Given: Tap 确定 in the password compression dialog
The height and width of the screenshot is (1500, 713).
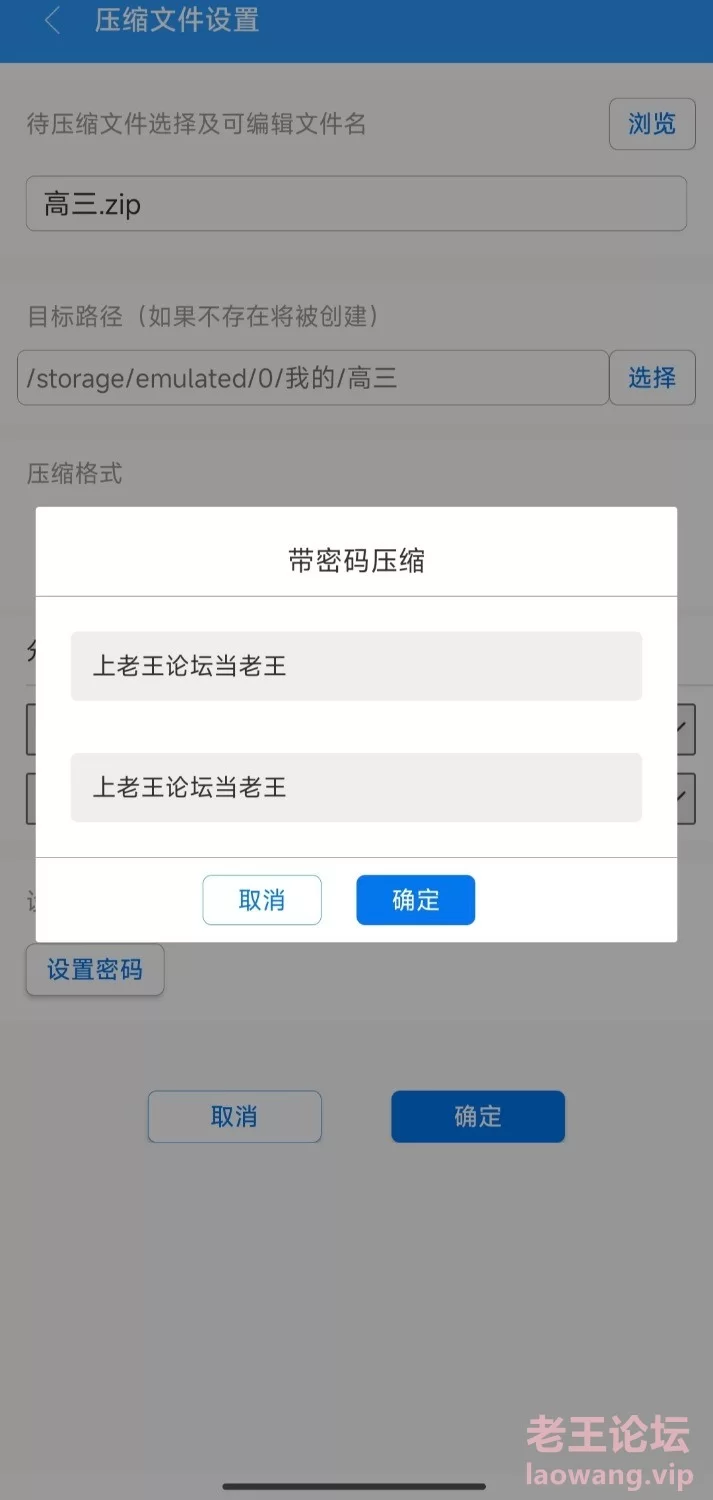Looking at the screenshot, I should pyautogui.click(x=415, y=900).
